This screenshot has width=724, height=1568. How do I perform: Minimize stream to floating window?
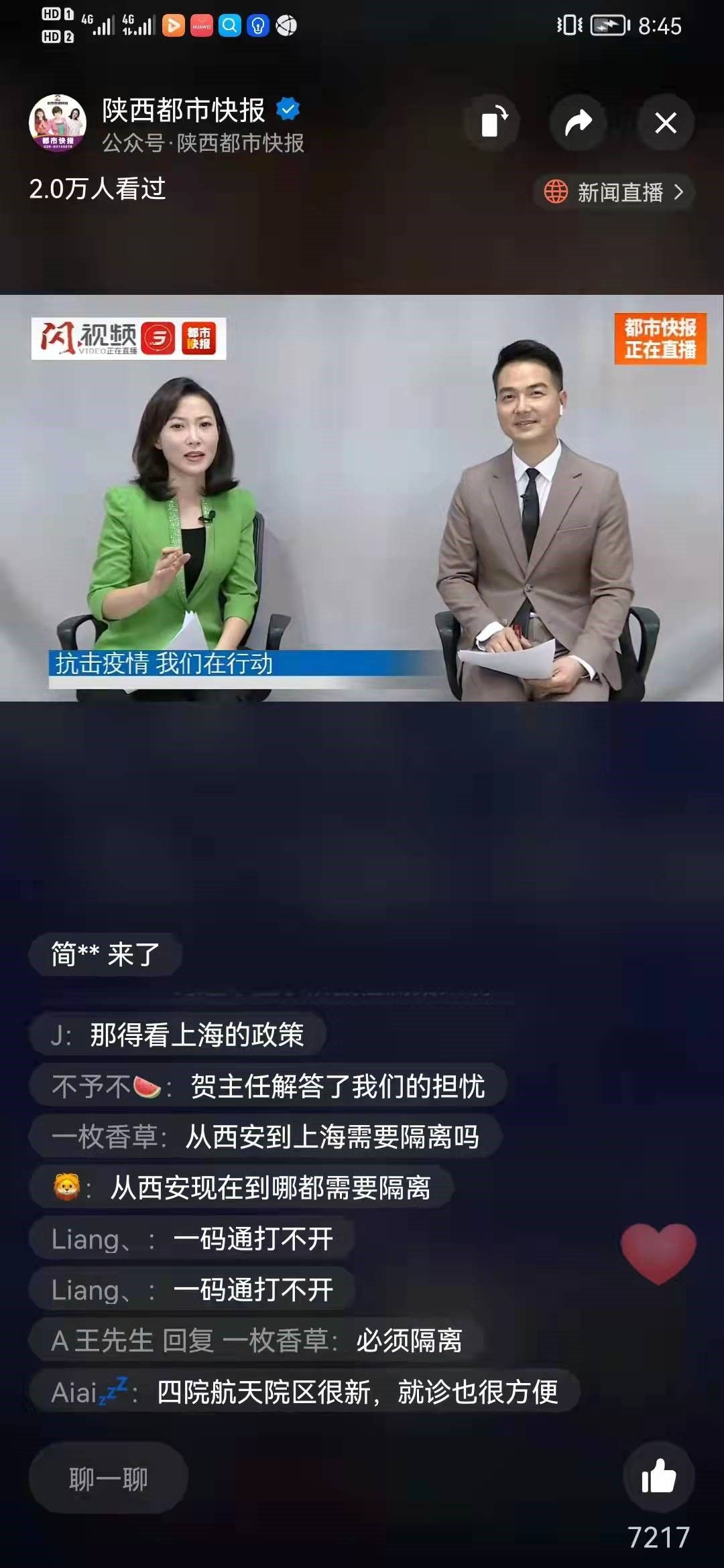click(x=495, y=123)
